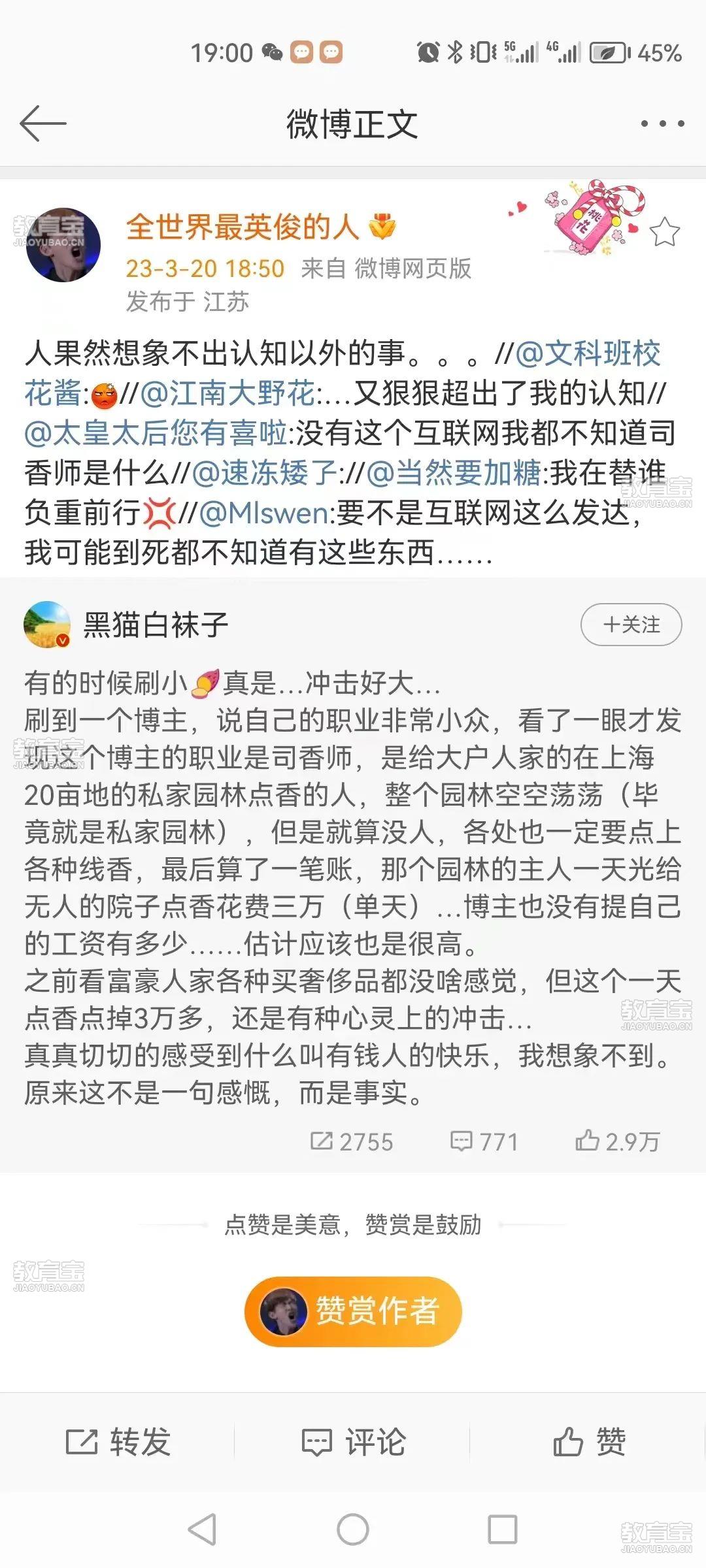Open the @江南大野花 mention link
The width and height of the screenshot is (706, 1568).
(x=227, y=393)
